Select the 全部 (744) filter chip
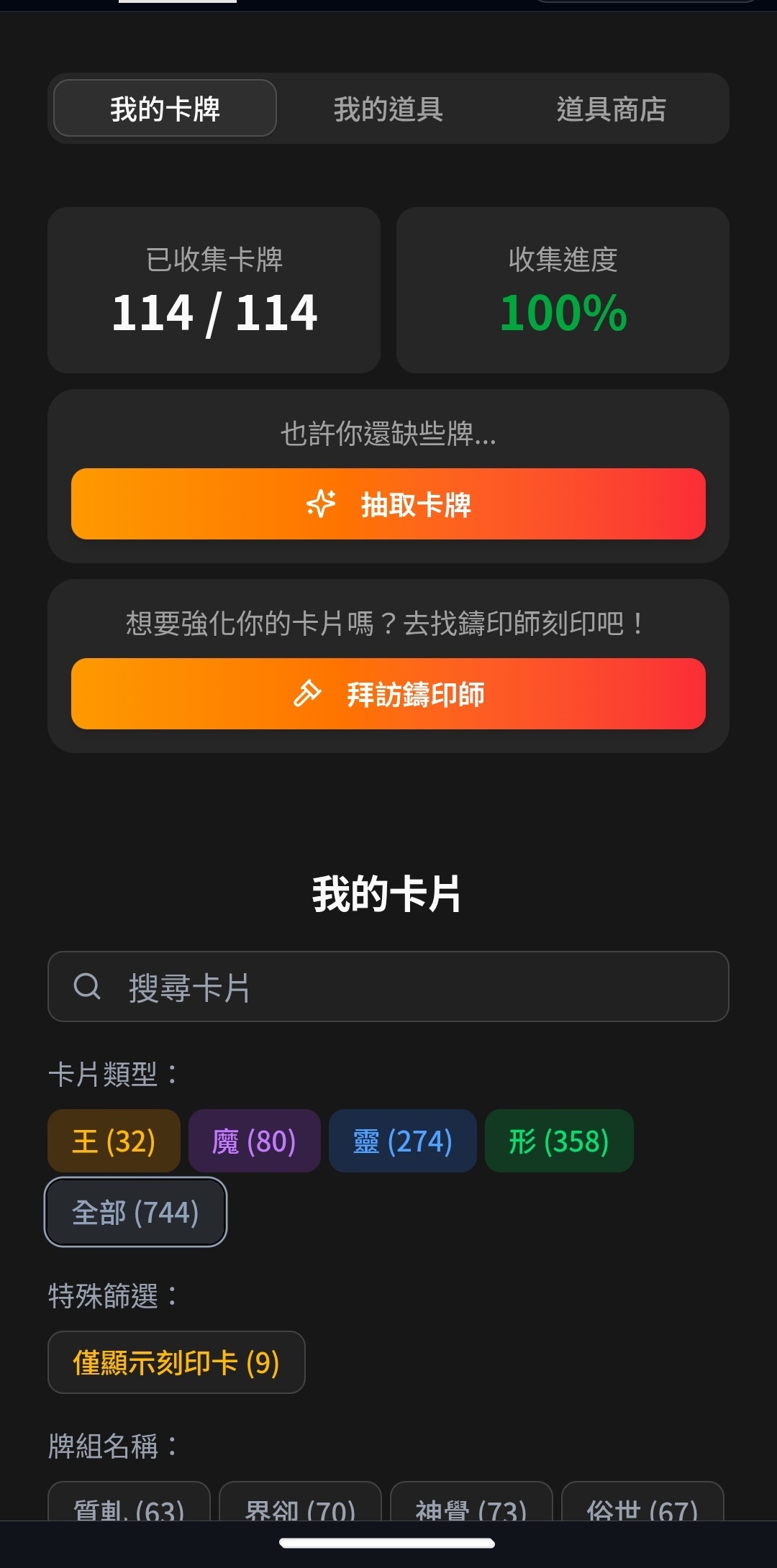This screenshot has width=777, height=1568. 136,1212
